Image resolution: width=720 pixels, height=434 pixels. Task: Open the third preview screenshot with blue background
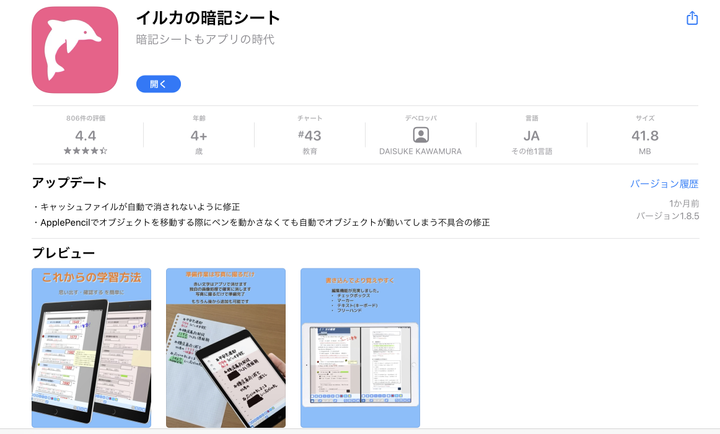(360, 347)
